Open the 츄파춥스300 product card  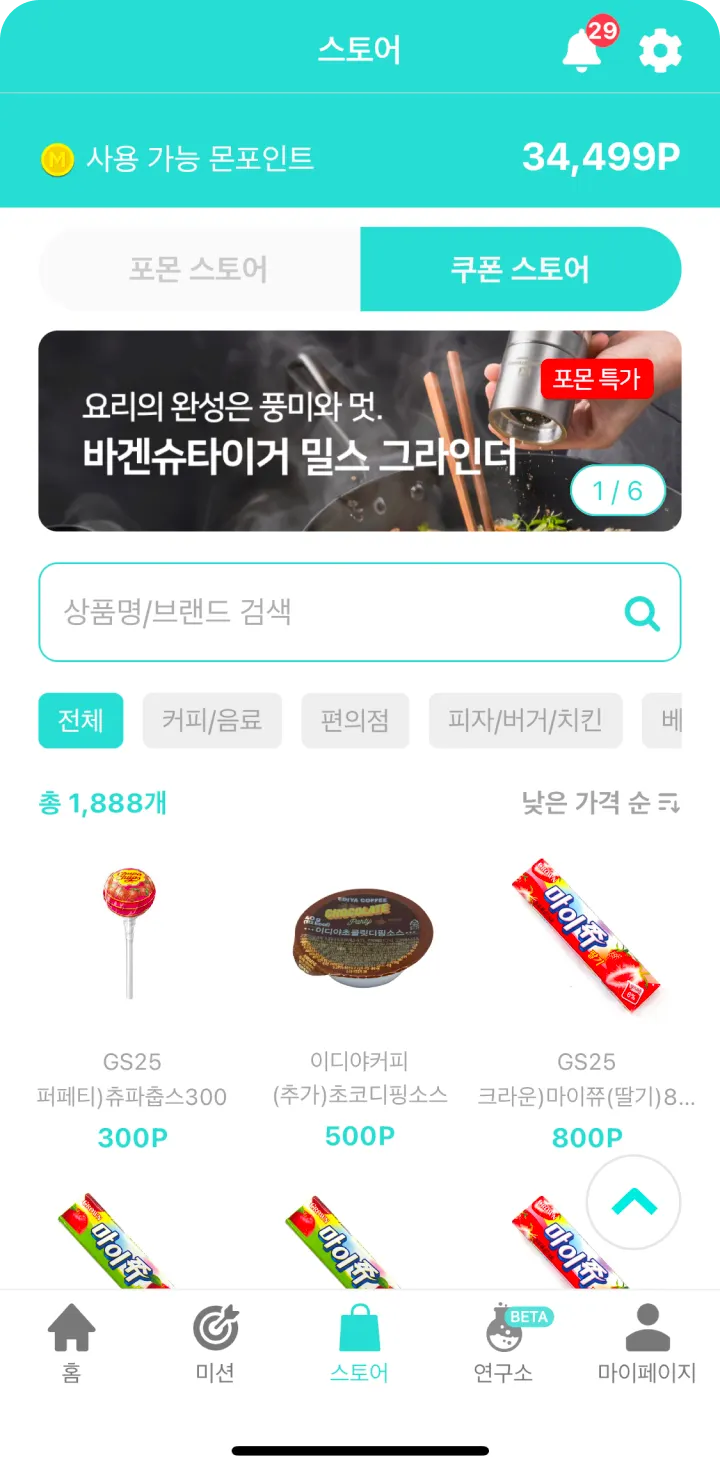132,1000
